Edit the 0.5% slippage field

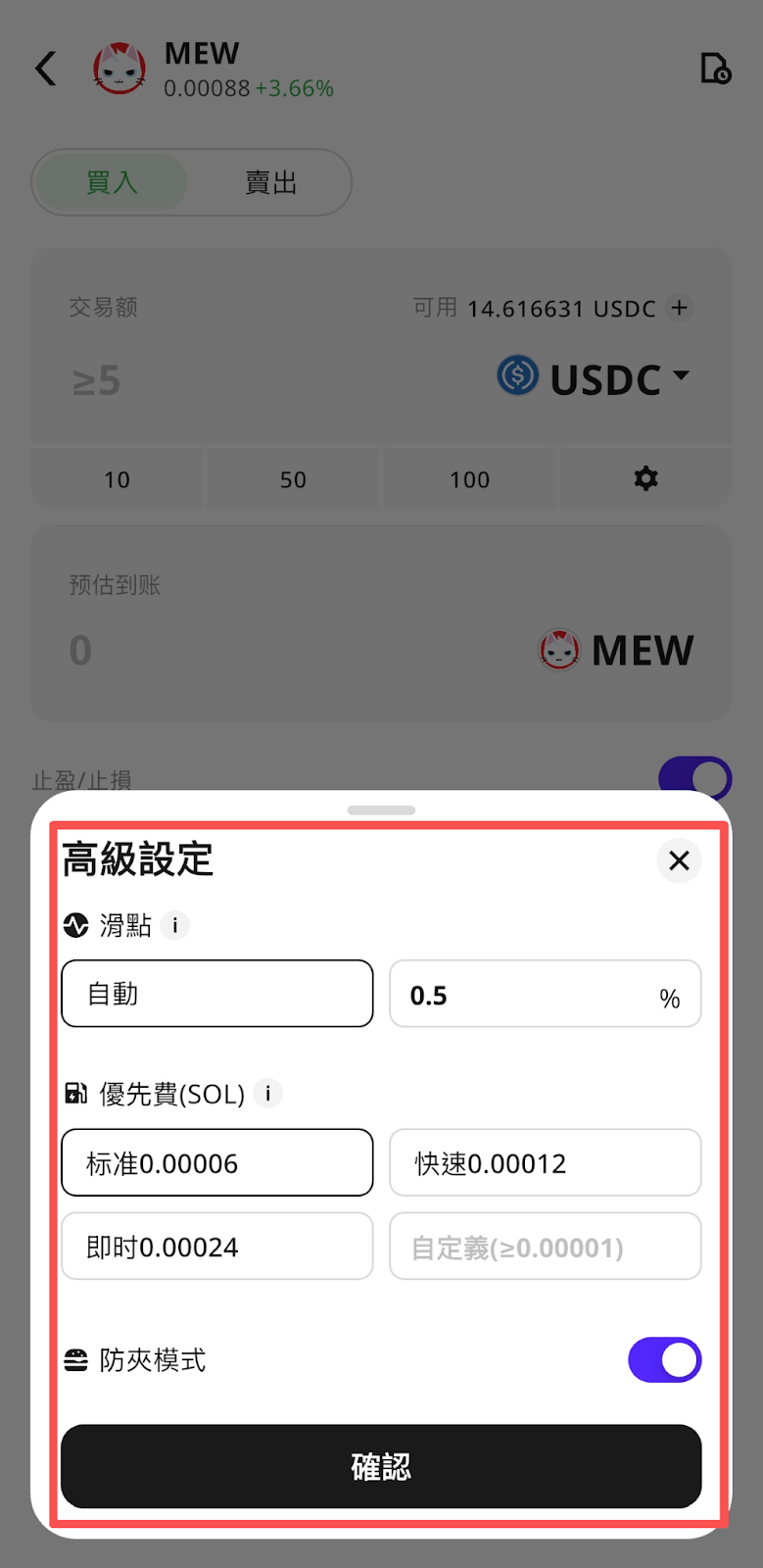click(529, 995)
